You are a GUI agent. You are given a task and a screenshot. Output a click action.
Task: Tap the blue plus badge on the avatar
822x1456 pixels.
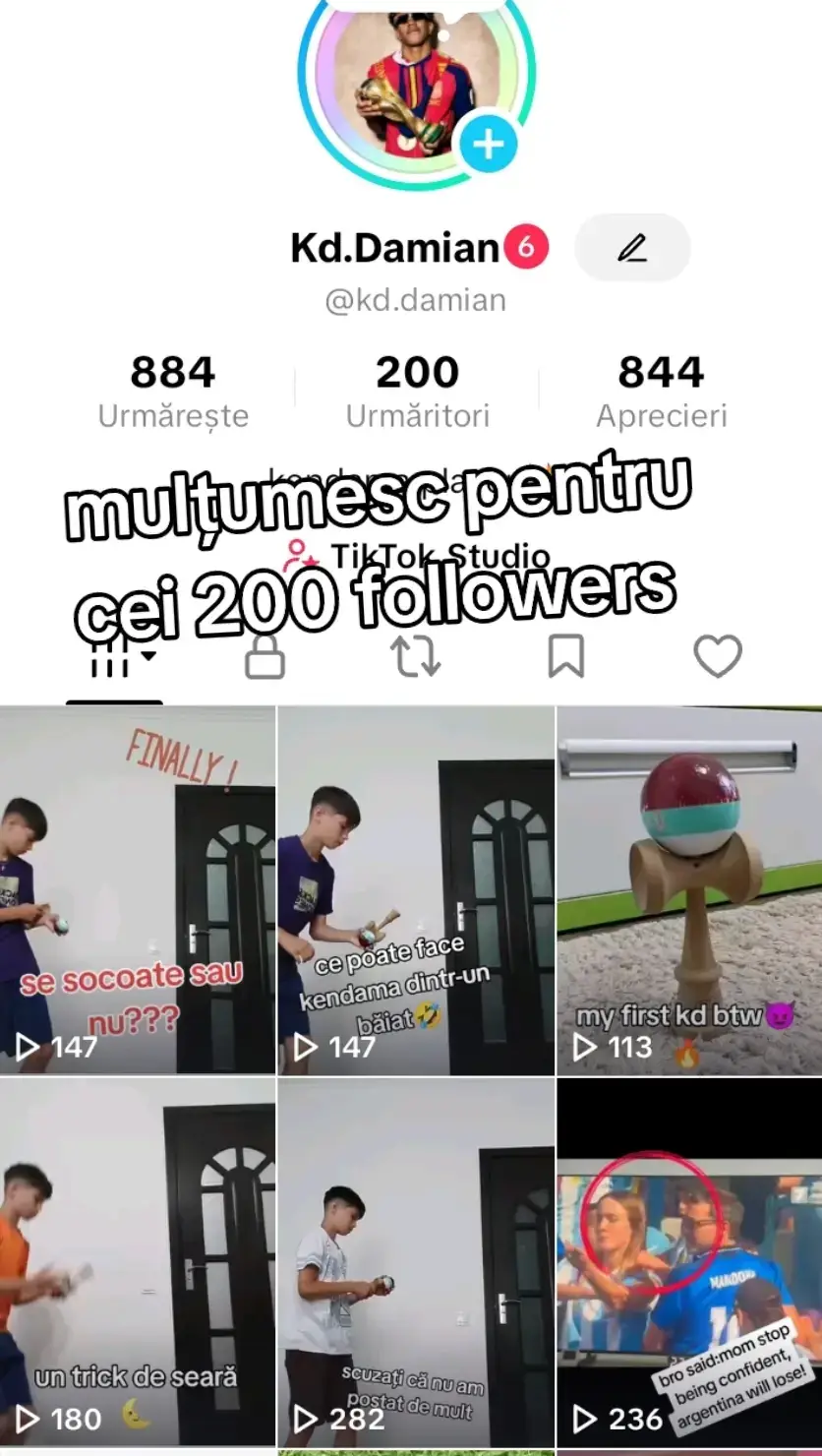point(489,145)
